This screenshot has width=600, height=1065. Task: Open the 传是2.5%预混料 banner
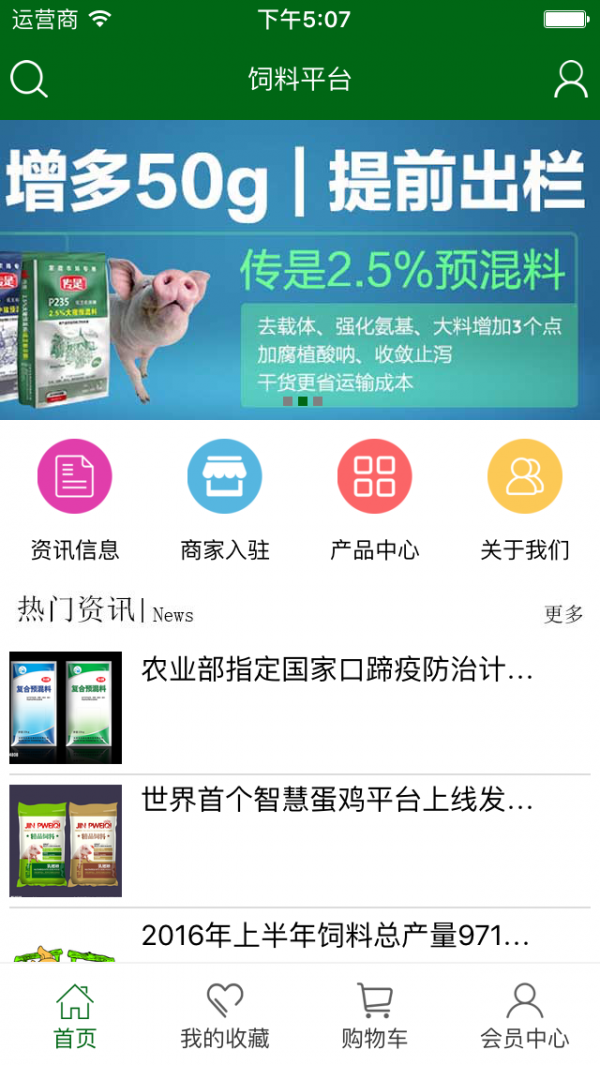click(300, 270)
